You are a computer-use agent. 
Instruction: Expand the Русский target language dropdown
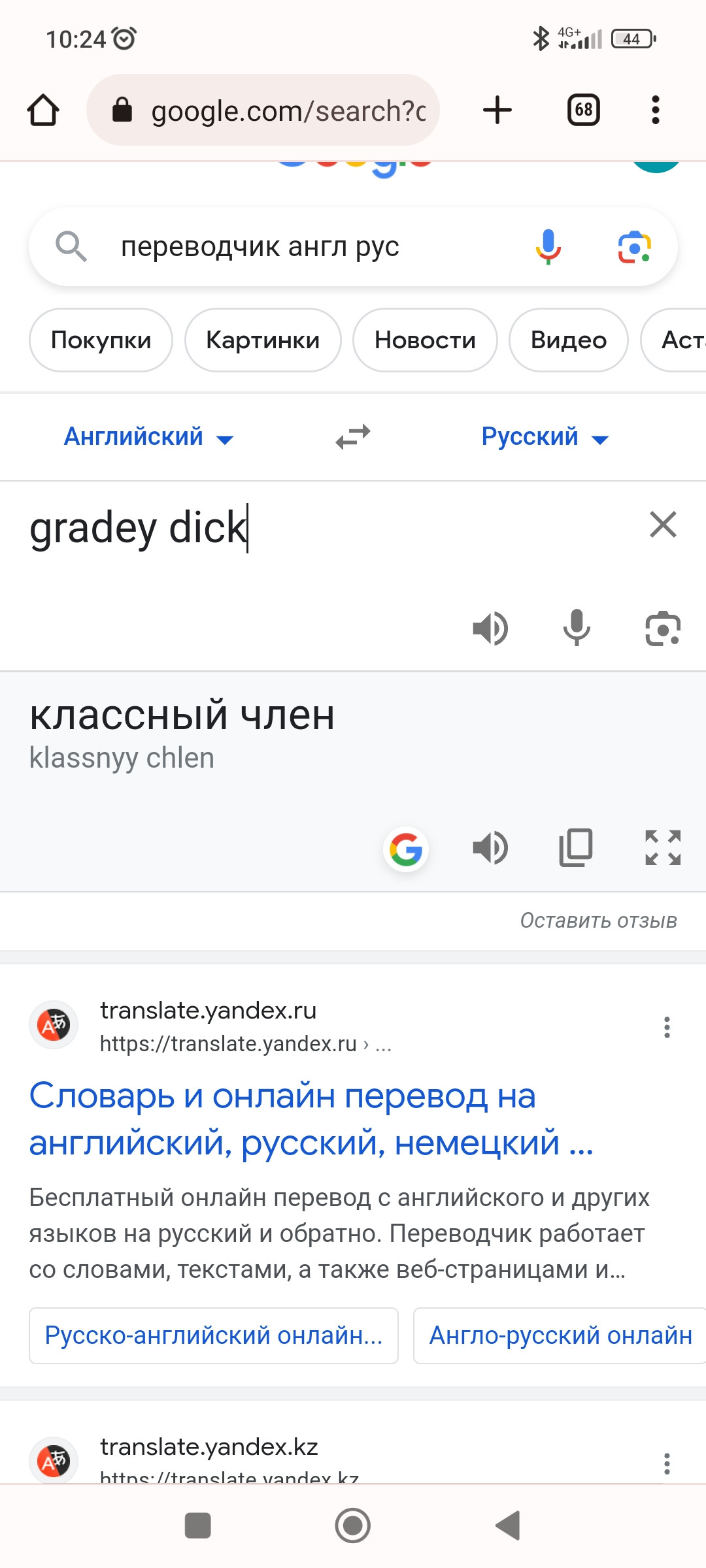[x=545, y=436]
